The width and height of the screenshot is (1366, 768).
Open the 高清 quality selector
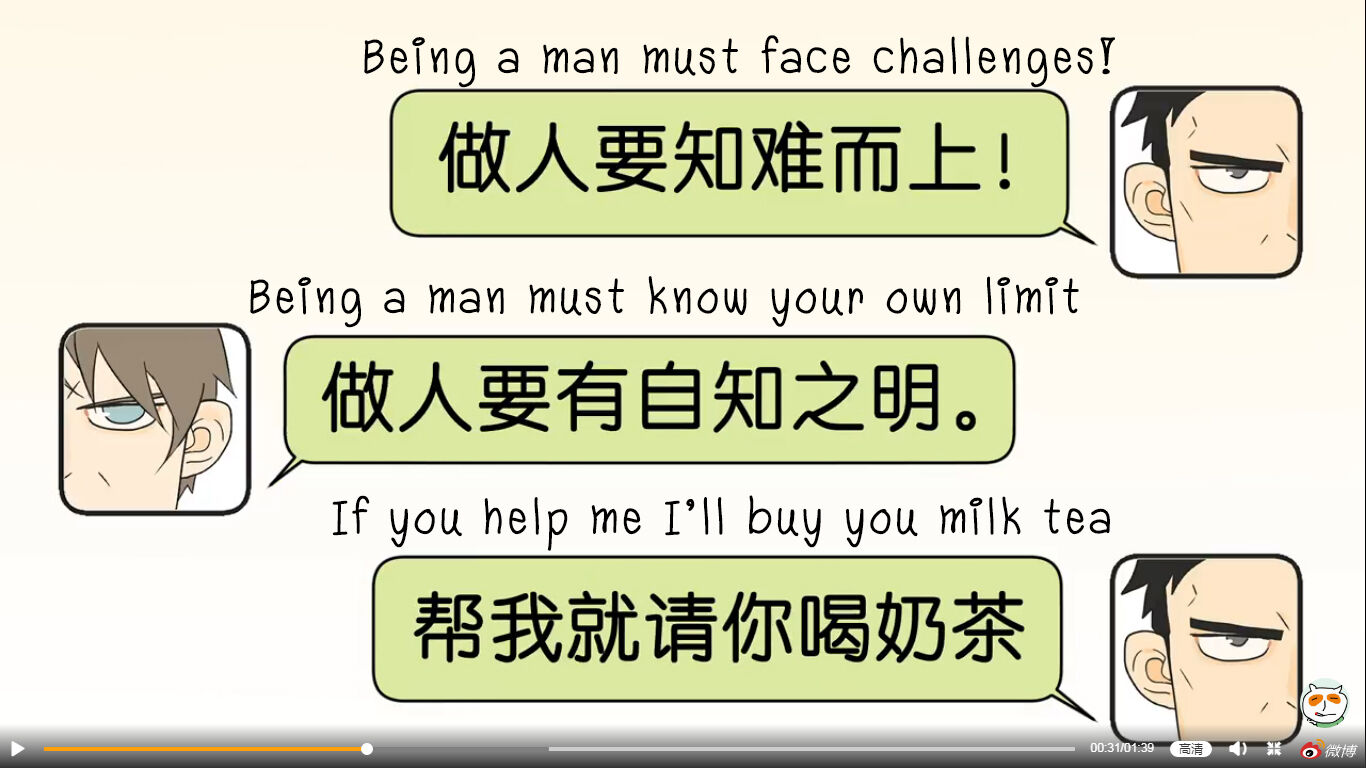[x=1190, y=749]
